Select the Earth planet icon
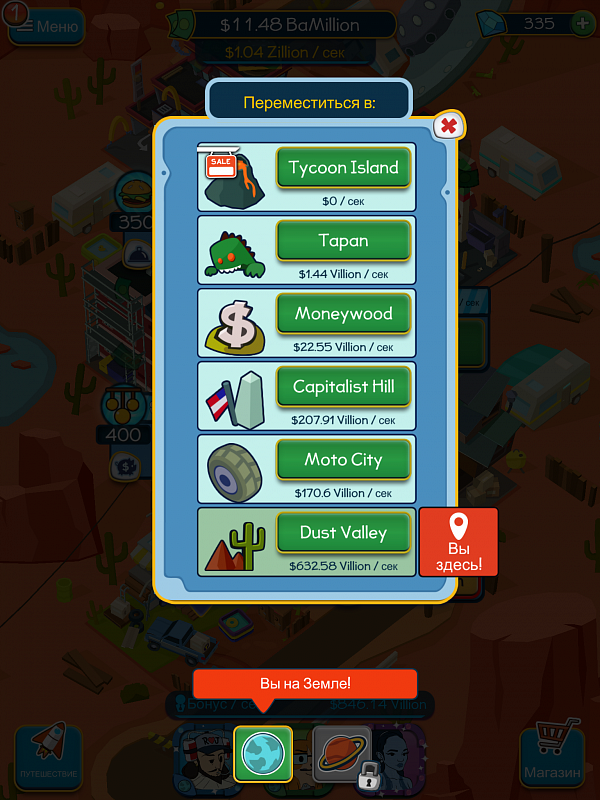 point(263,754)
